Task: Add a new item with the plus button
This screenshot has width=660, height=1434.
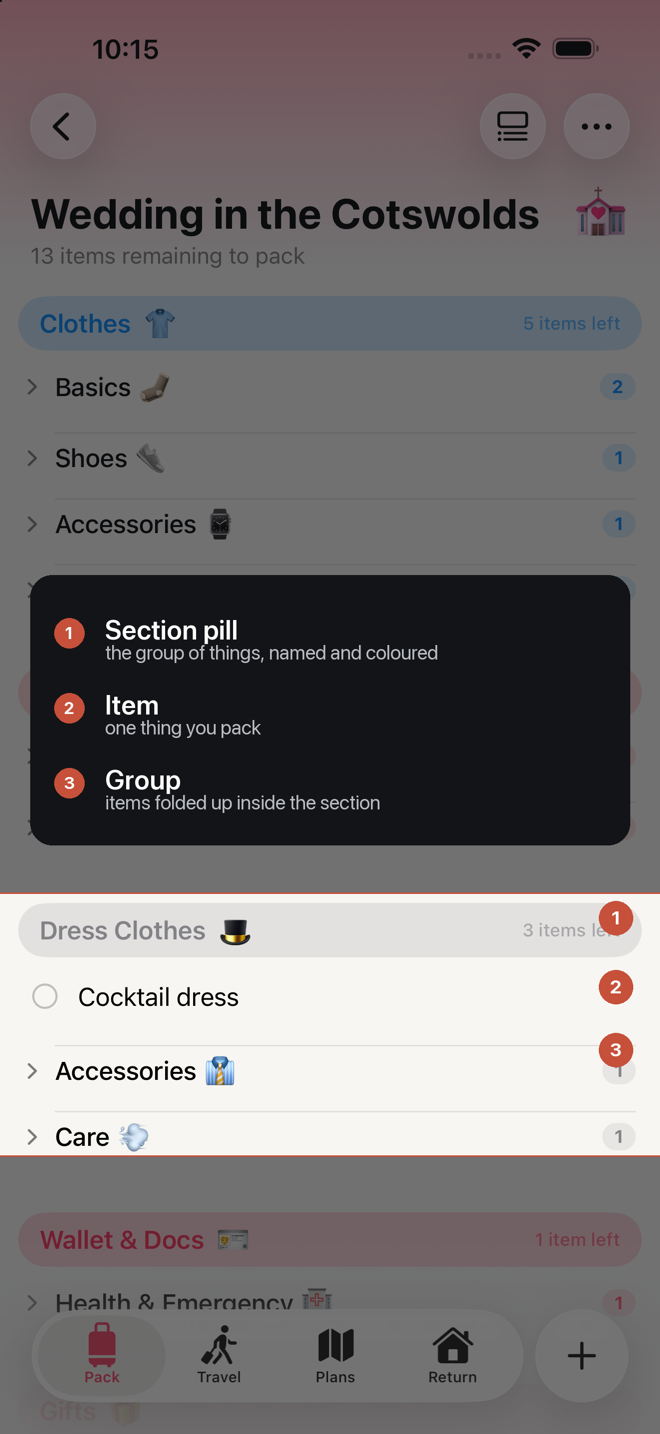Action: click(582, 1356)
